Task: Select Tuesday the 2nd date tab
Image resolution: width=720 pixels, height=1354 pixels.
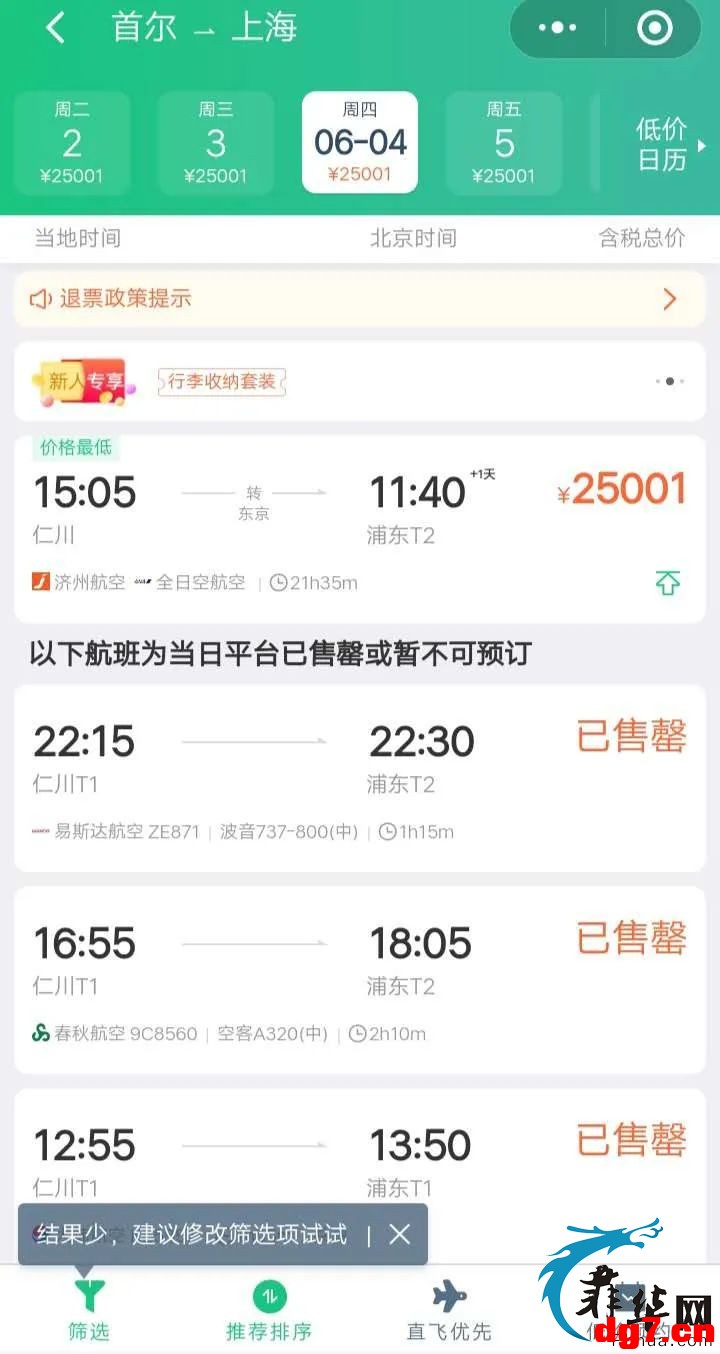Action: coord(72,143)
